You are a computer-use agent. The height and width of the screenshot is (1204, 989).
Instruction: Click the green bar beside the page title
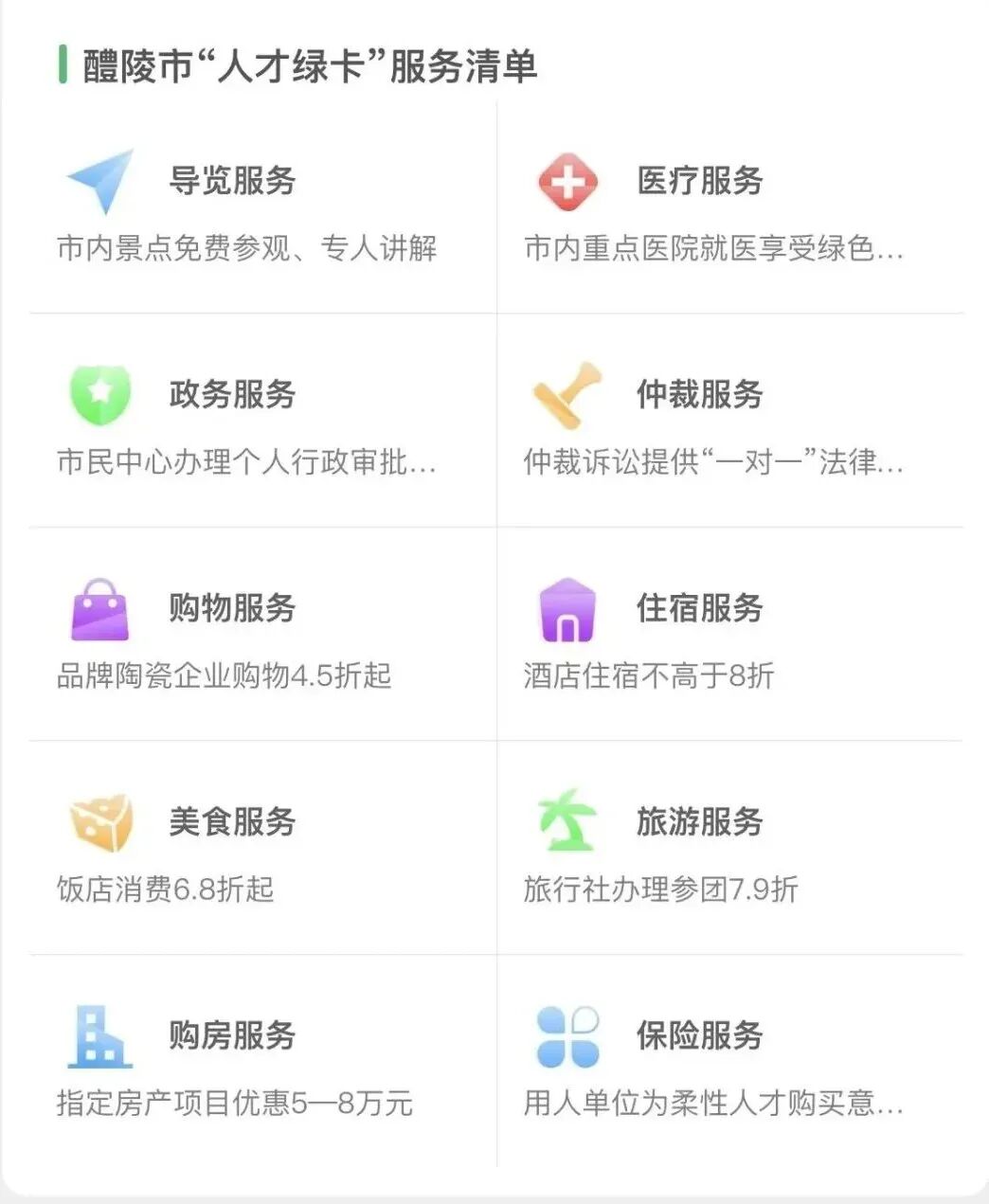63,62
